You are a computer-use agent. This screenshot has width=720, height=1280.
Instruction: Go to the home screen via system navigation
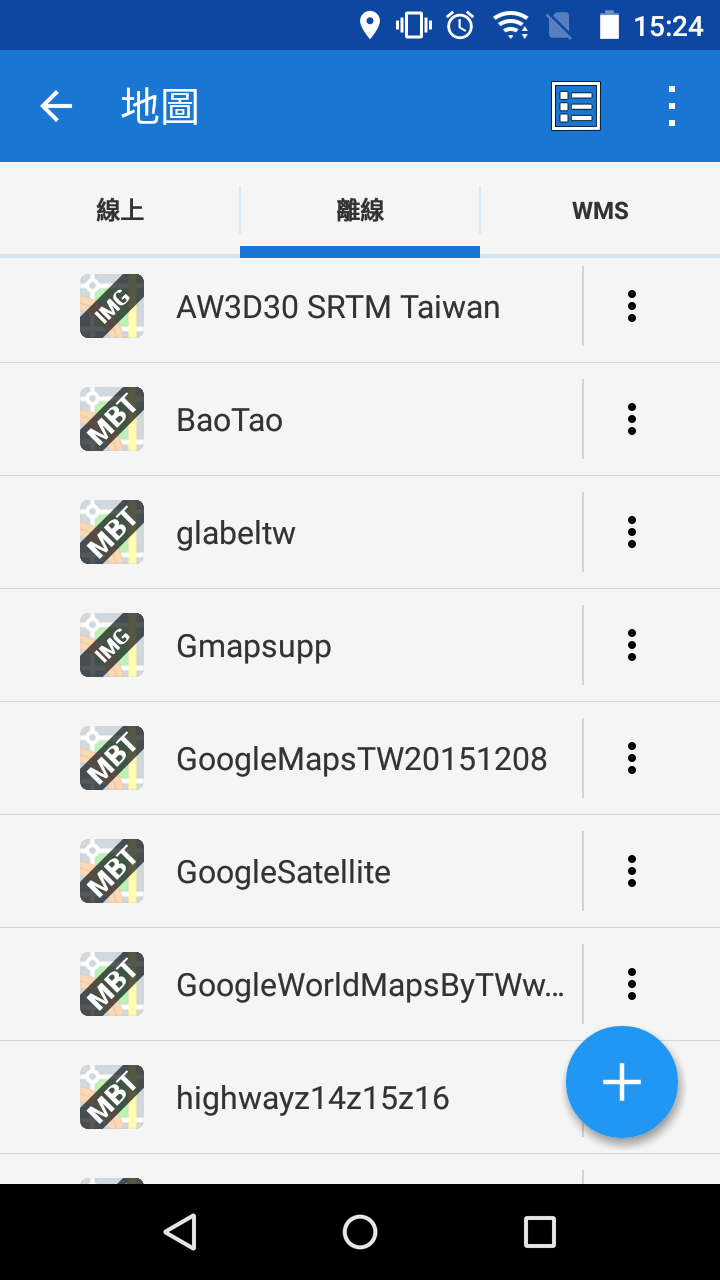click(x=360, y=1232)
